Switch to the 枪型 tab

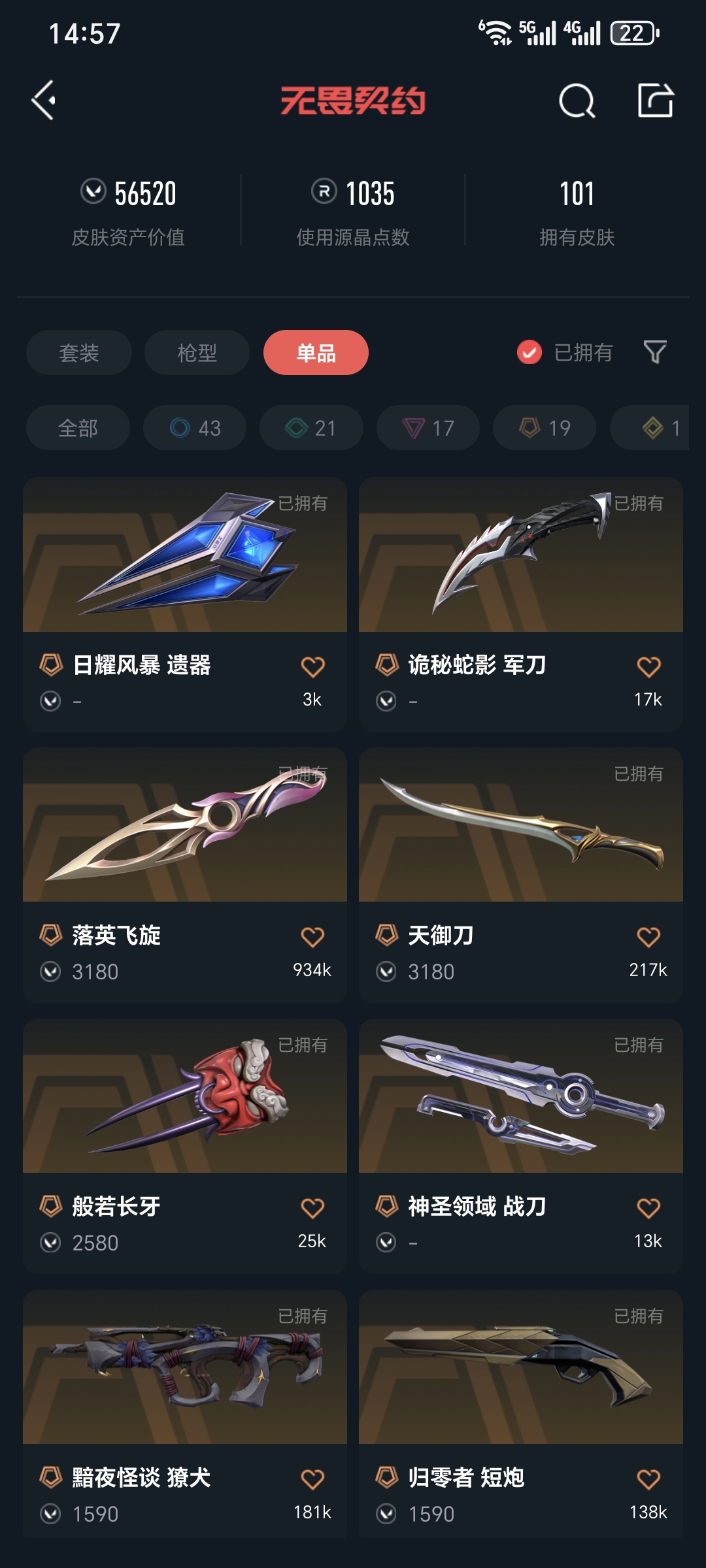tap(197, 353)
